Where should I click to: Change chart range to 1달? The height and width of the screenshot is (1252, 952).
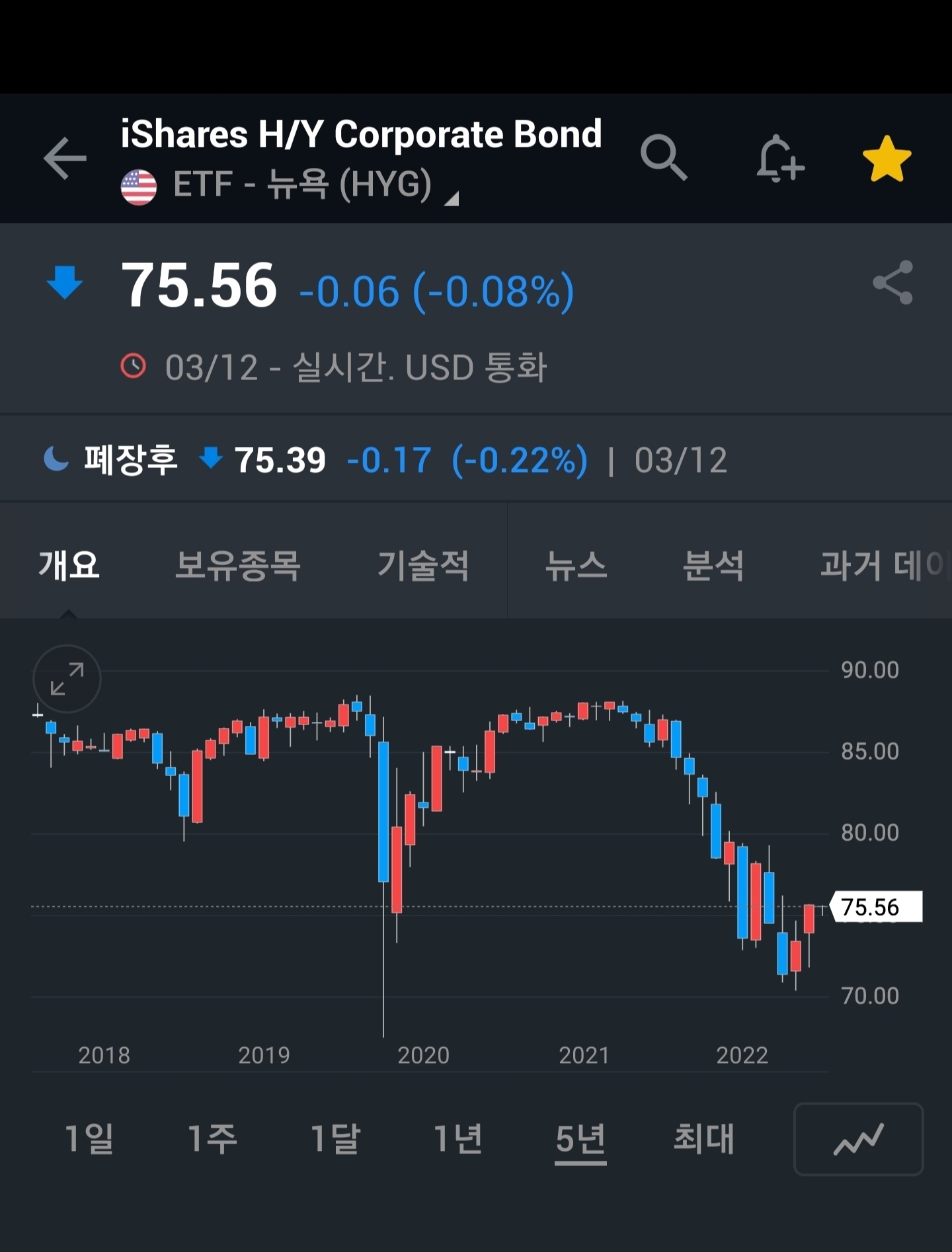point(335,1138)
